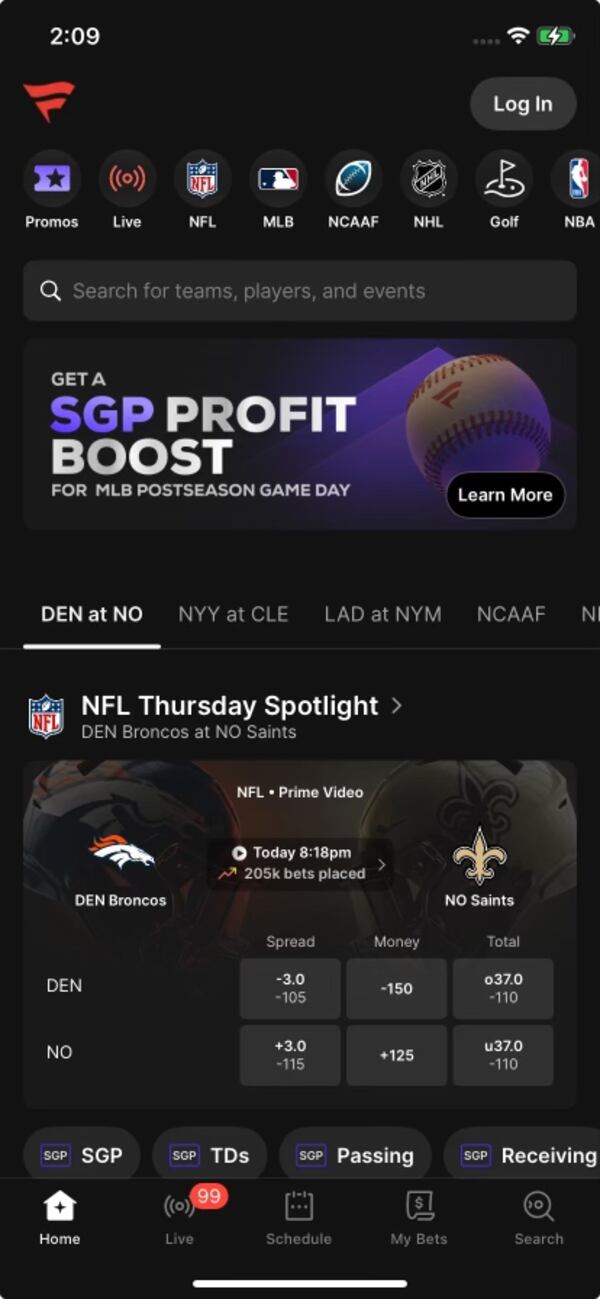Open the NFL Thursday Spotlight section
The image size is (600, 1299).
coord(240,706)
